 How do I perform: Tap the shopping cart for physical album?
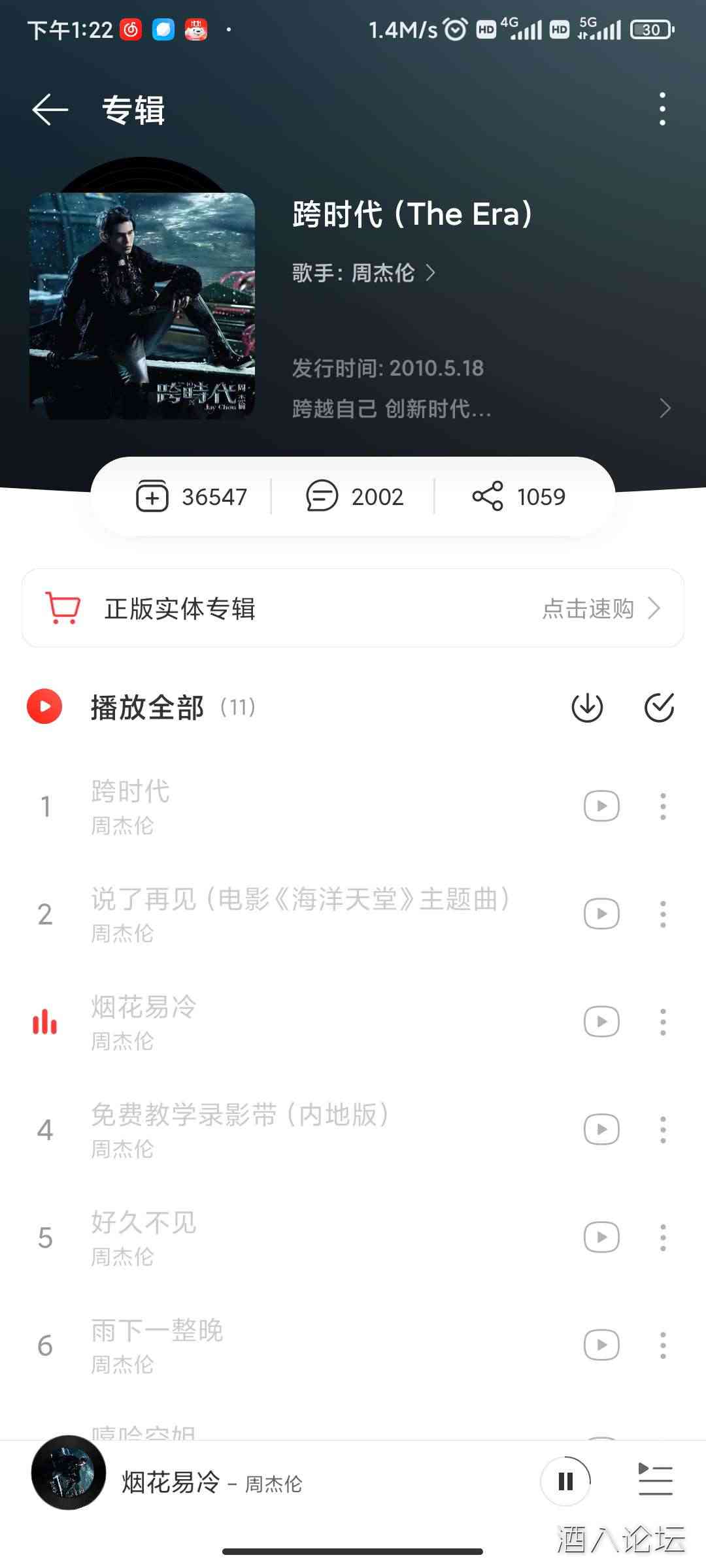point(62,608)
